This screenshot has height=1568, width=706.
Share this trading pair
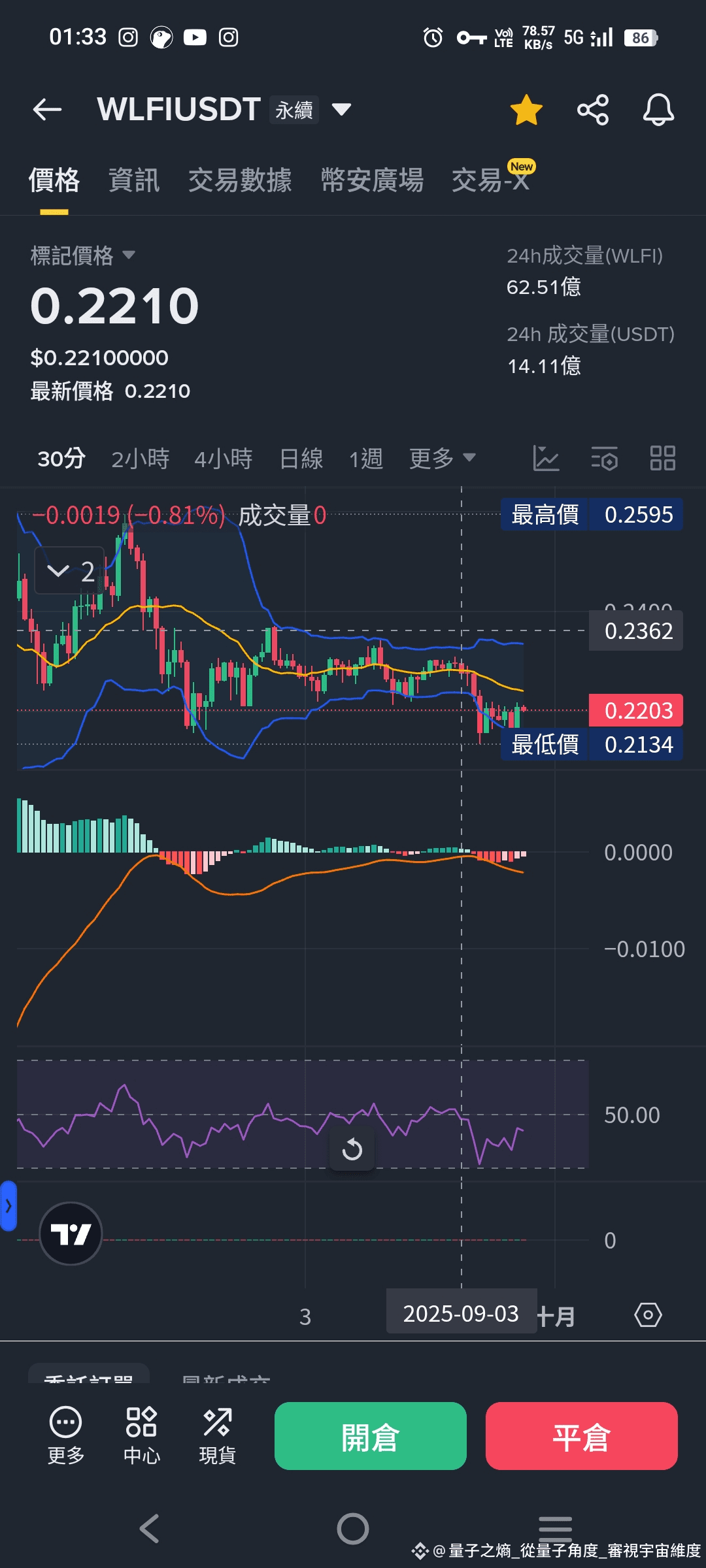593,110
